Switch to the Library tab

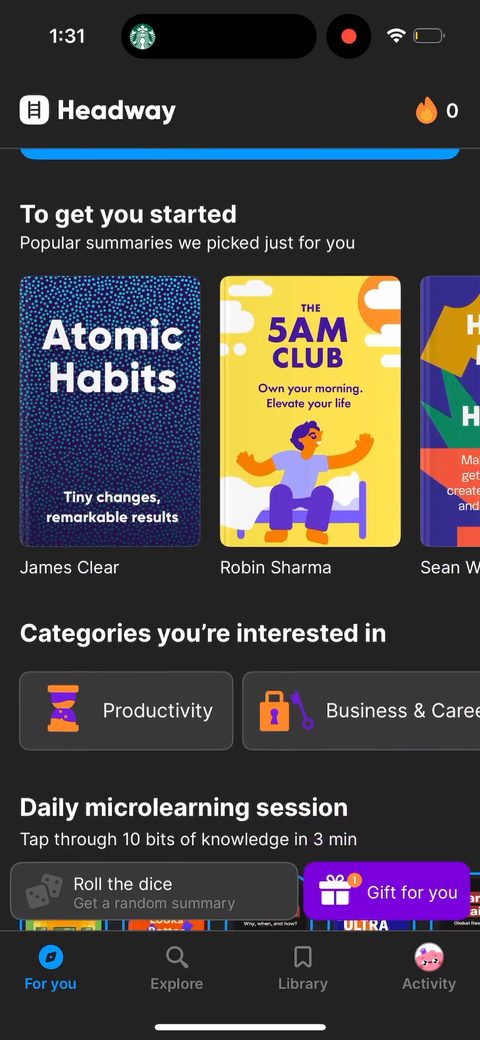pyautogui.click(x=303, y=968)
